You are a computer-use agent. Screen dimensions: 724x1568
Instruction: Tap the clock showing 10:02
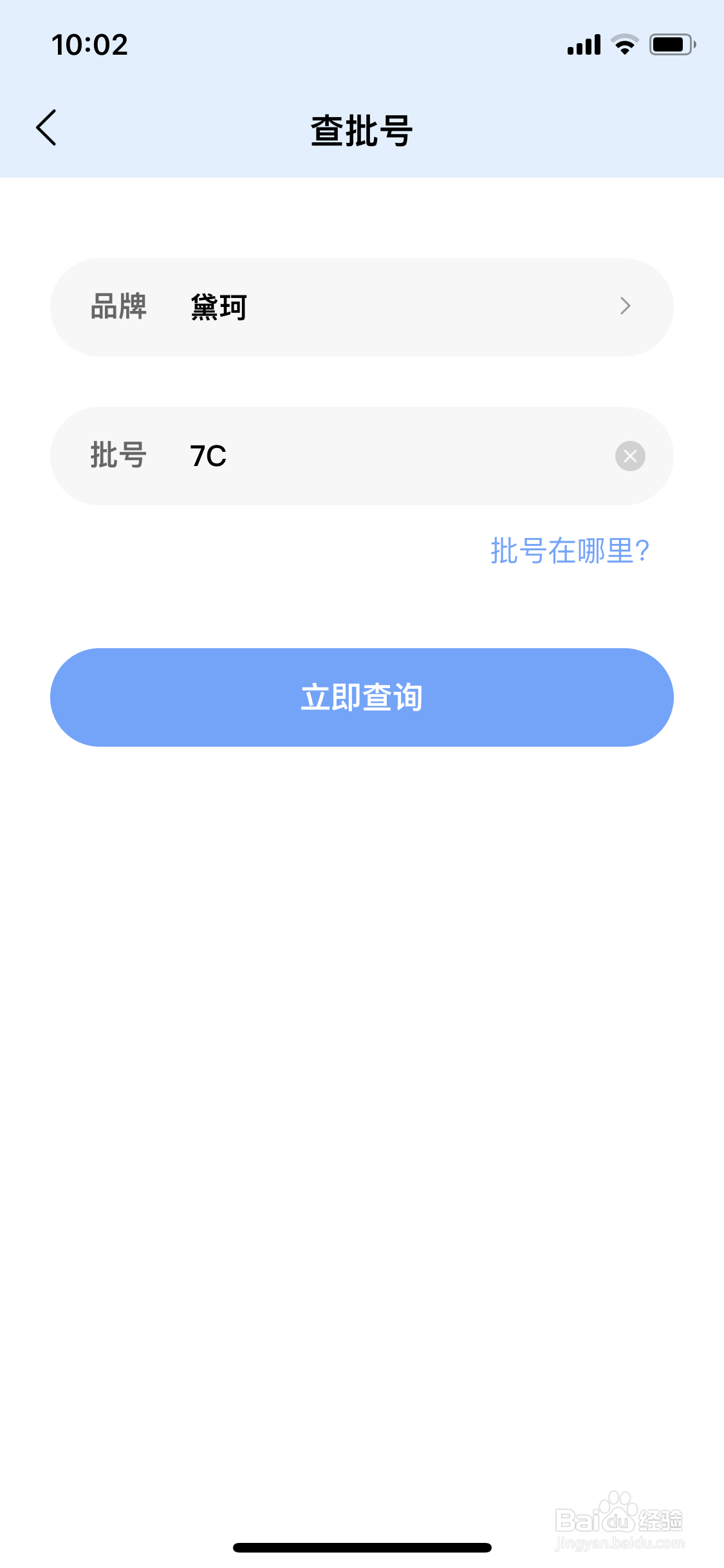pyautogui.click(x=90, y=44)
